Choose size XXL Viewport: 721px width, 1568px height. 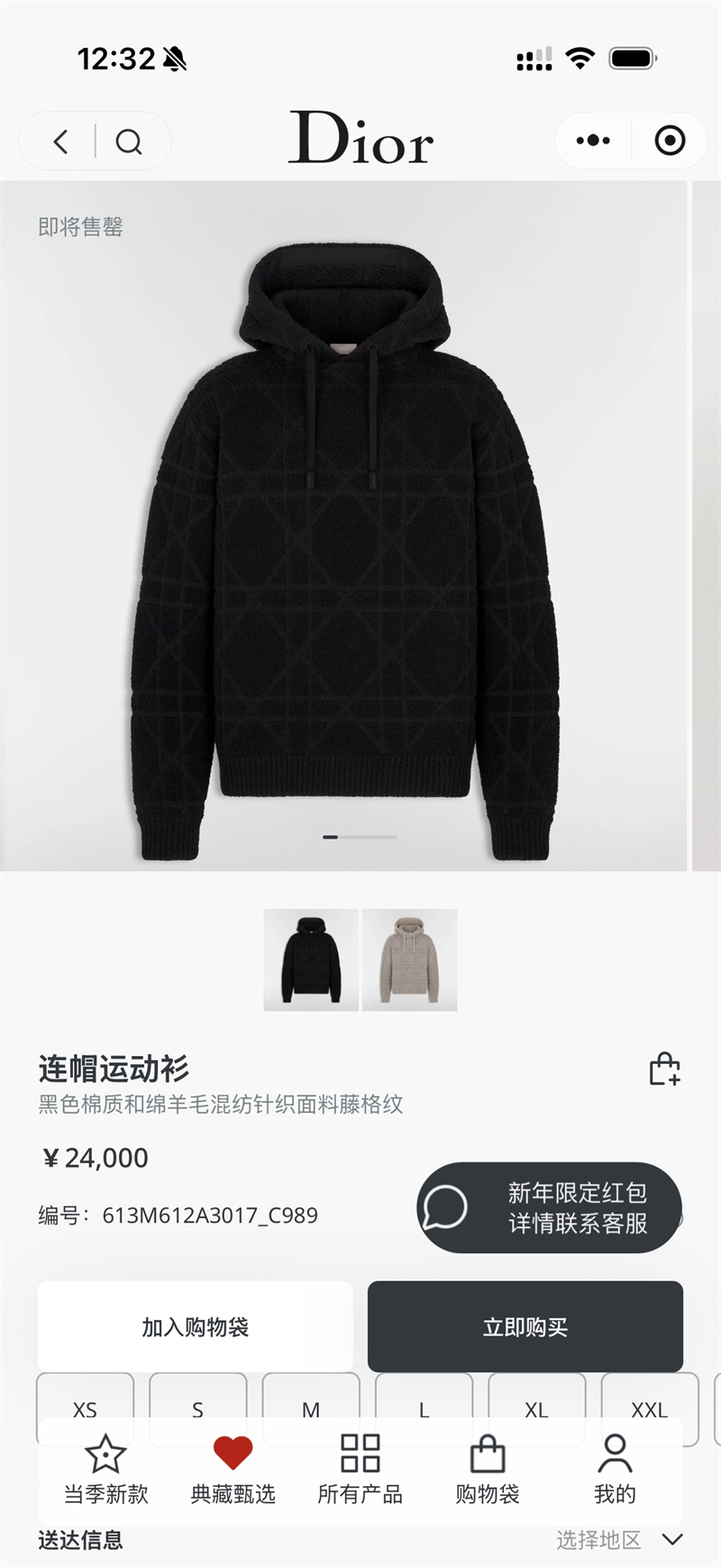coord(649,1396)
